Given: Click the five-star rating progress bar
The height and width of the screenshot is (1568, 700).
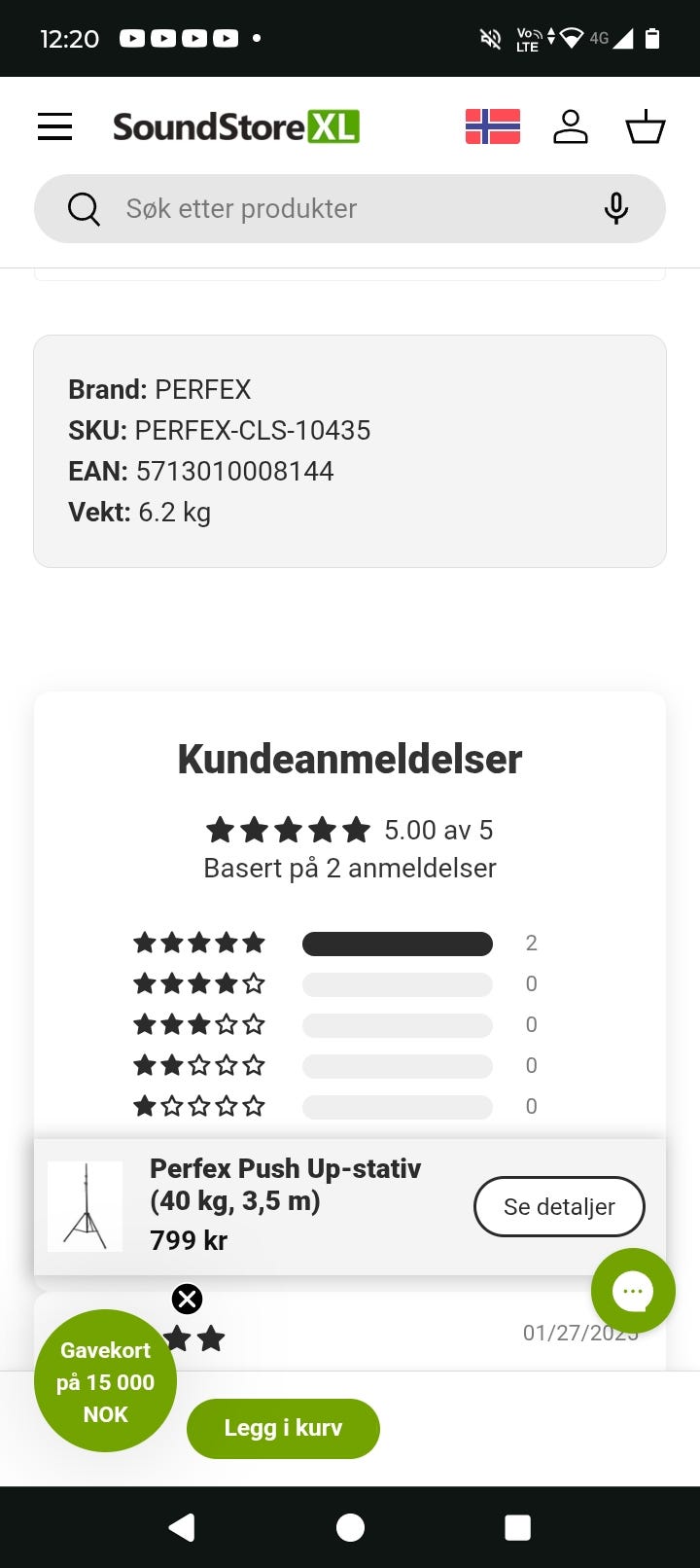Looking at the screenshot, I should 397,944.
